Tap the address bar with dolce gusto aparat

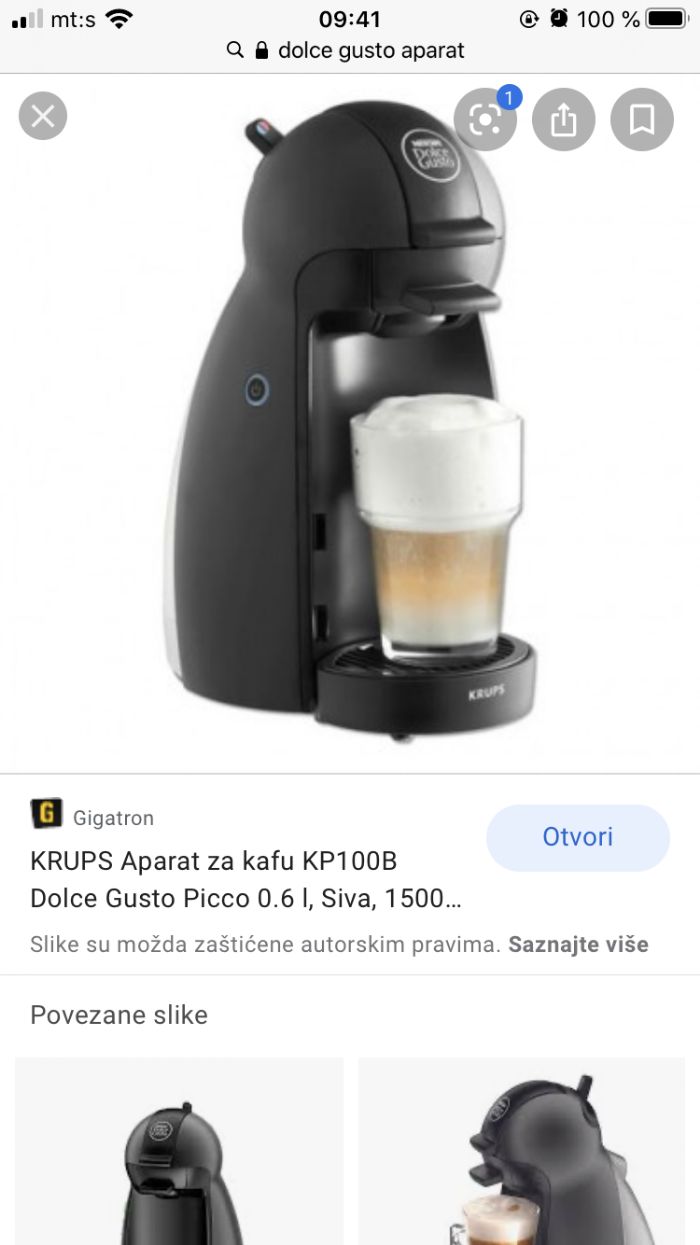(x=350, y=50)
